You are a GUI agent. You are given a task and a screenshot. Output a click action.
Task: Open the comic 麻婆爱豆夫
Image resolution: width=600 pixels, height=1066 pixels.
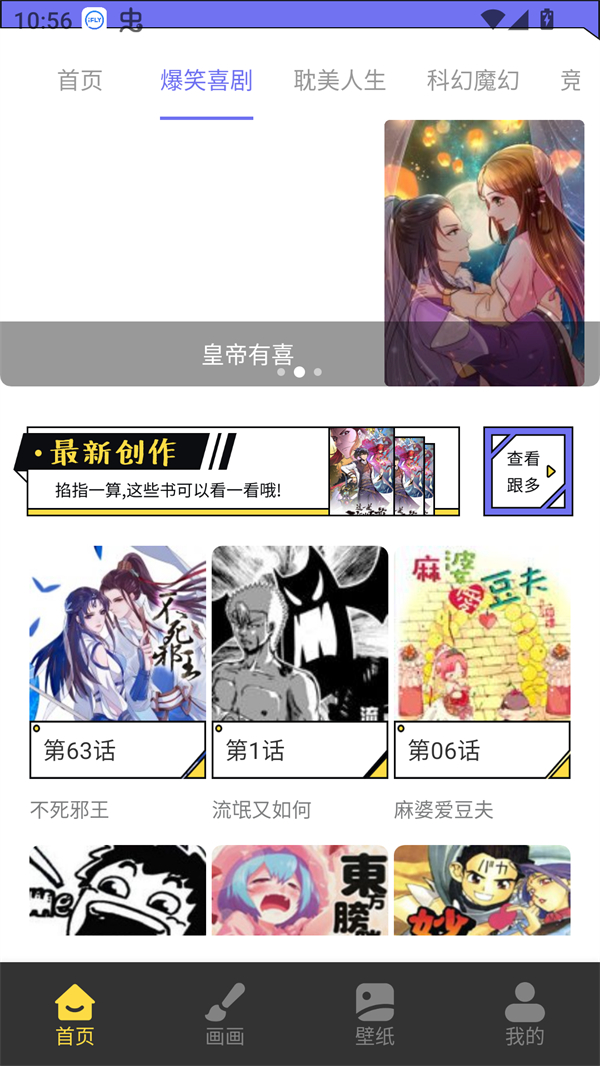(482, 660)
